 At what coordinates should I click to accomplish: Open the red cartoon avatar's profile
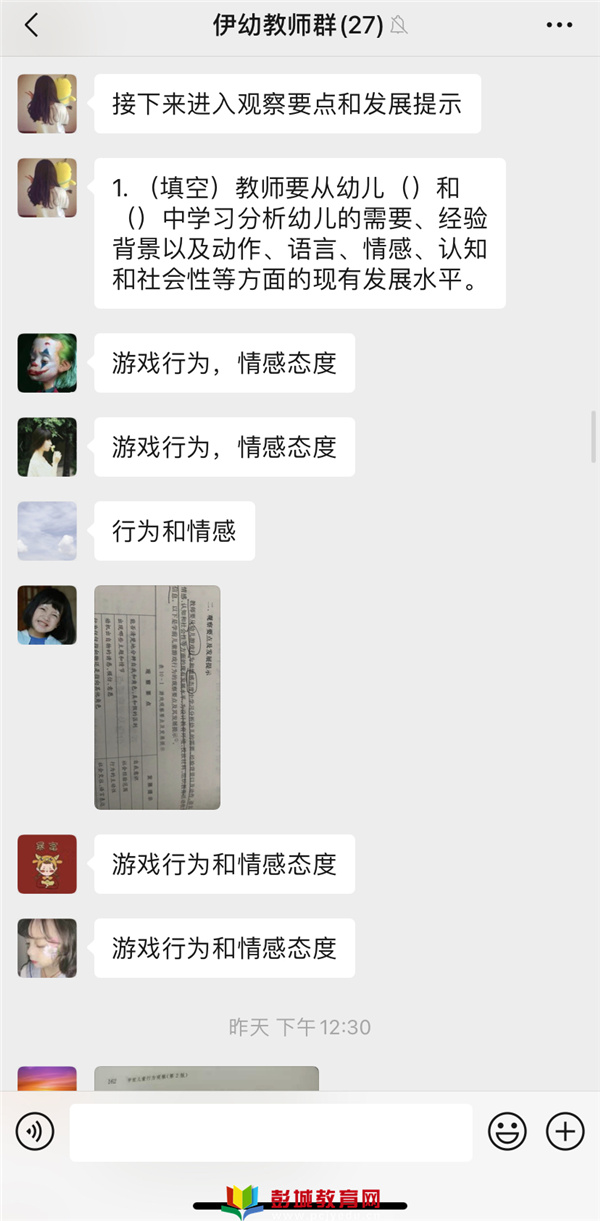(x=47, y=864)
